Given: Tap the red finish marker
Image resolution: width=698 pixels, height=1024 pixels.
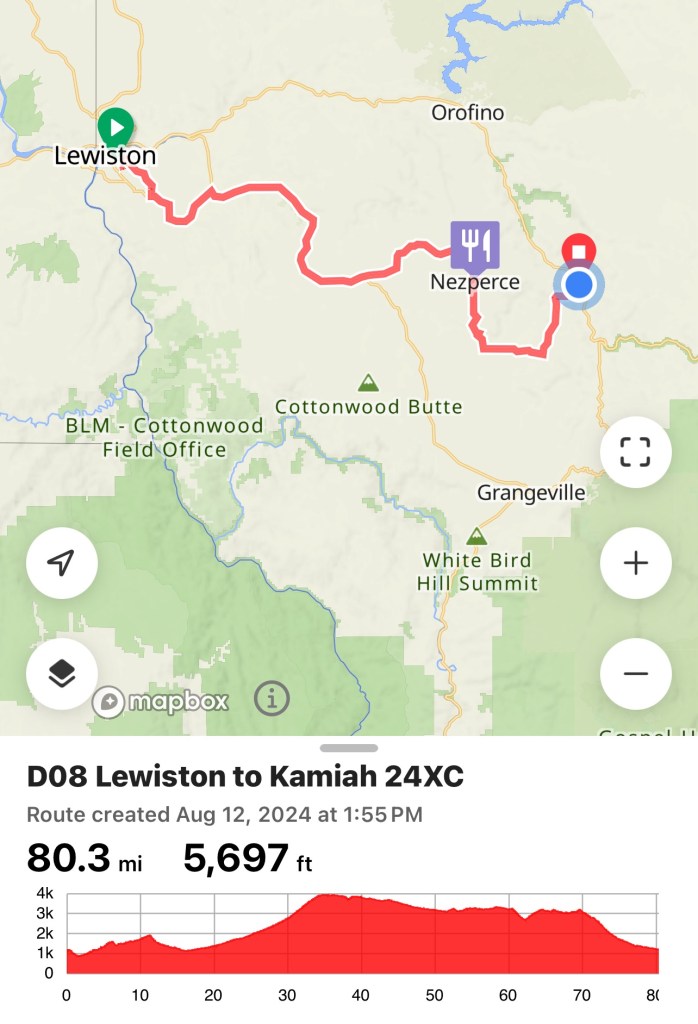Looking at the screenshot, I should (x=577, y=249).
